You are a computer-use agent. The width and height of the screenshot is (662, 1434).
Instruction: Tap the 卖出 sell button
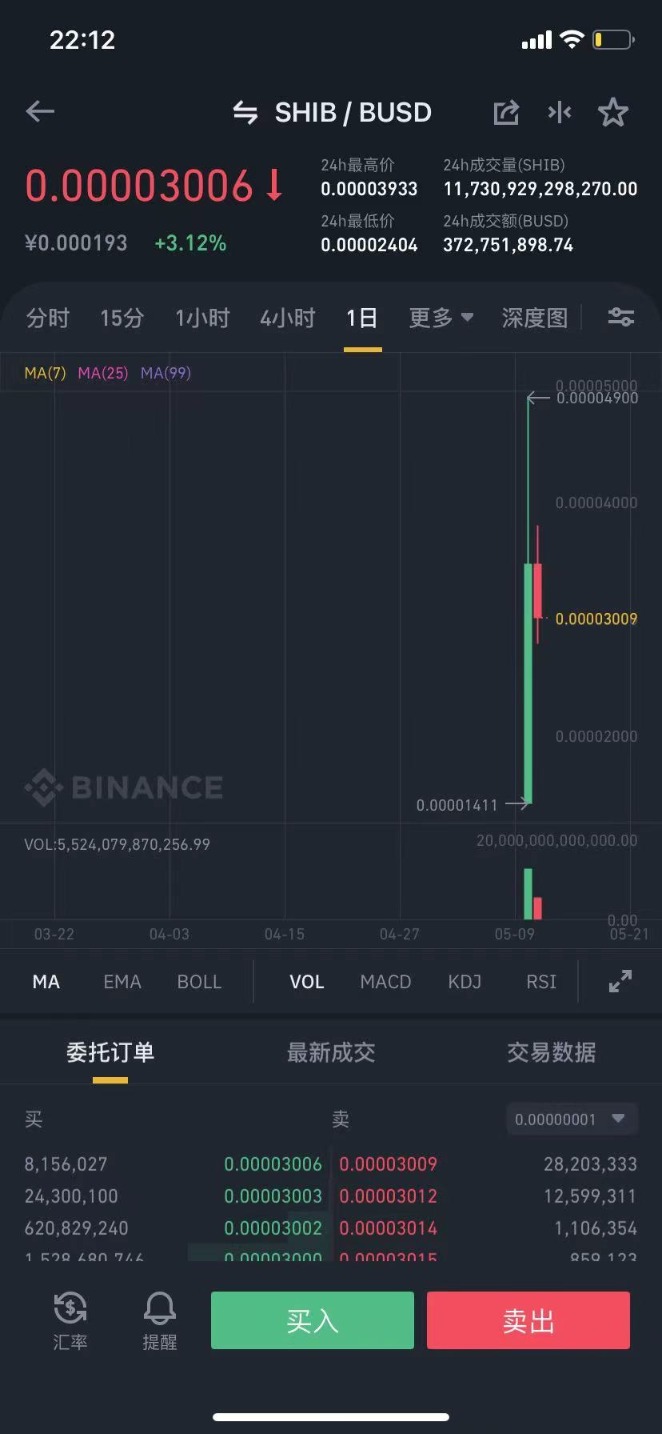click(528, 1320)
